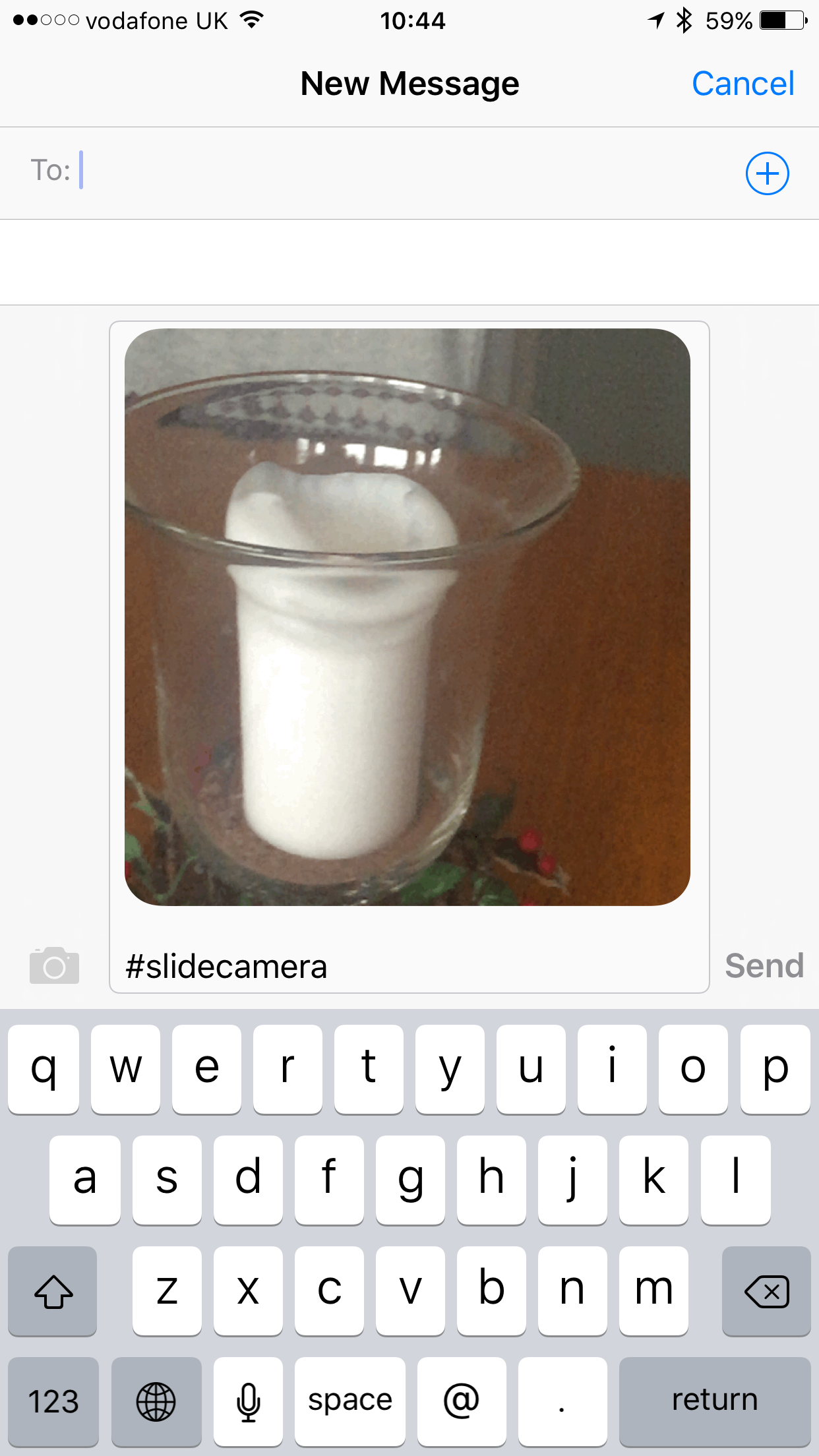Tap the backspace key on the keyboard

point(766,1291)
